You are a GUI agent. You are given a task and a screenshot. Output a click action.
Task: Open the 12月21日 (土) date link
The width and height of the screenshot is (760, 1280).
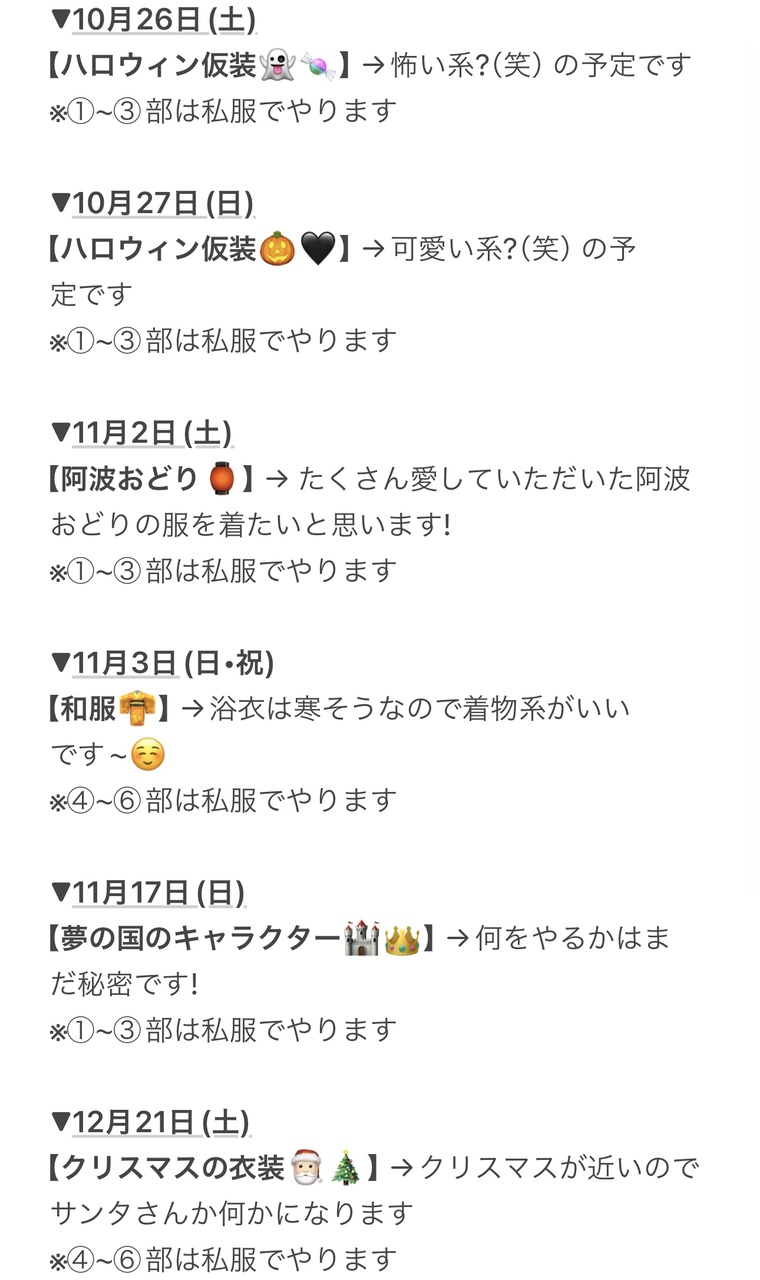tap(160, 1122)
